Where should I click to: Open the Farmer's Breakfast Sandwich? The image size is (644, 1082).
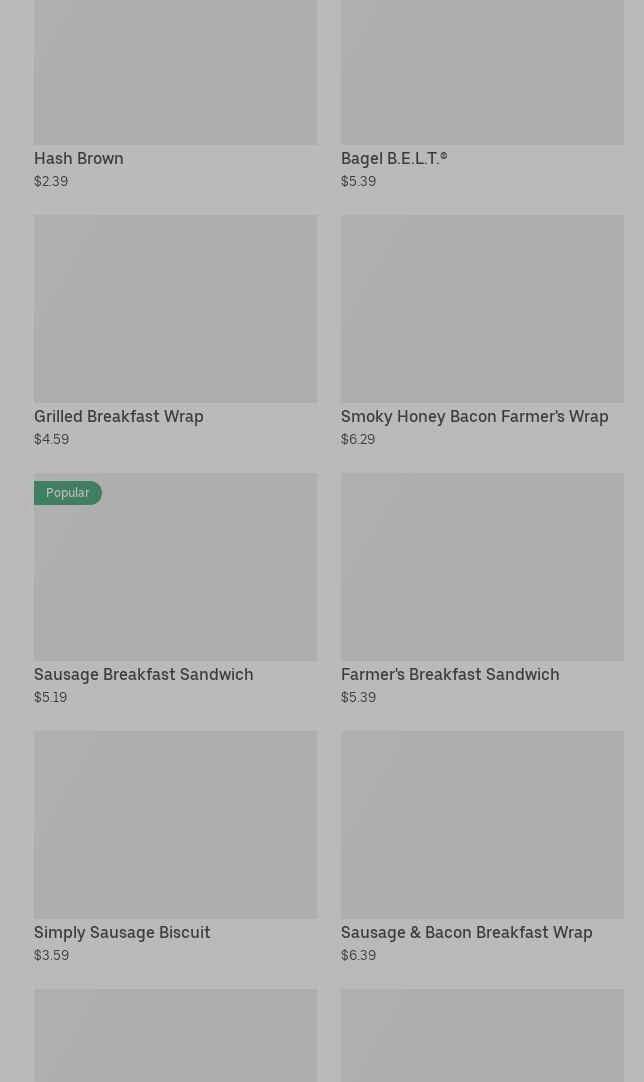(x=482, y=589)
